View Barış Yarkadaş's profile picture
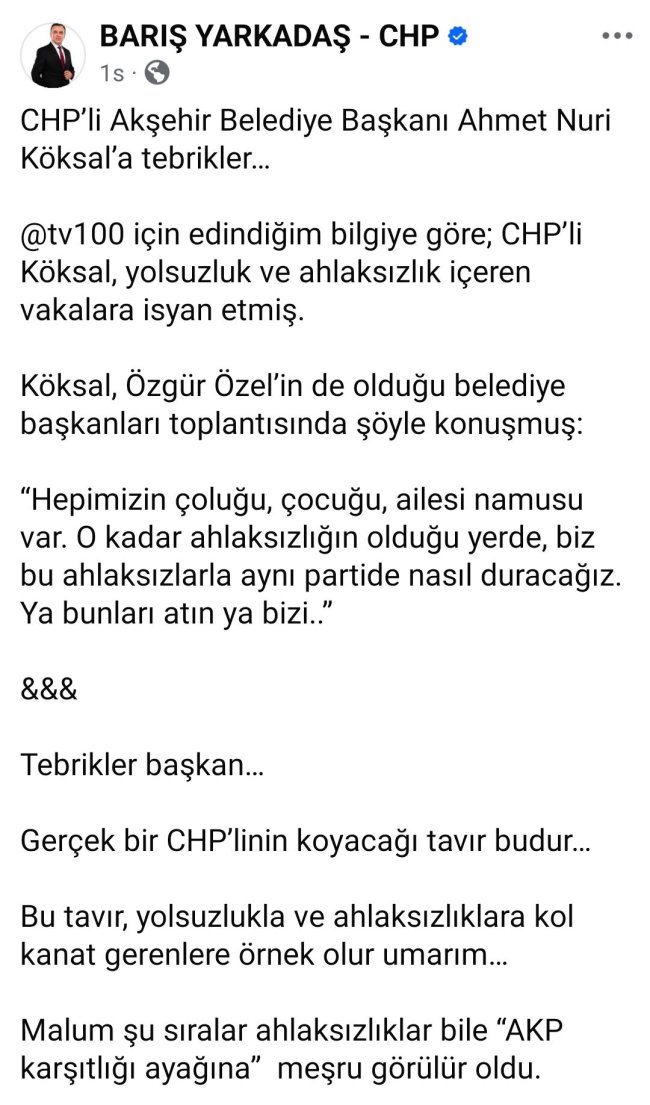Image resolution: width=650 pixels, height=1105 pixels. (x=52, y=53)
